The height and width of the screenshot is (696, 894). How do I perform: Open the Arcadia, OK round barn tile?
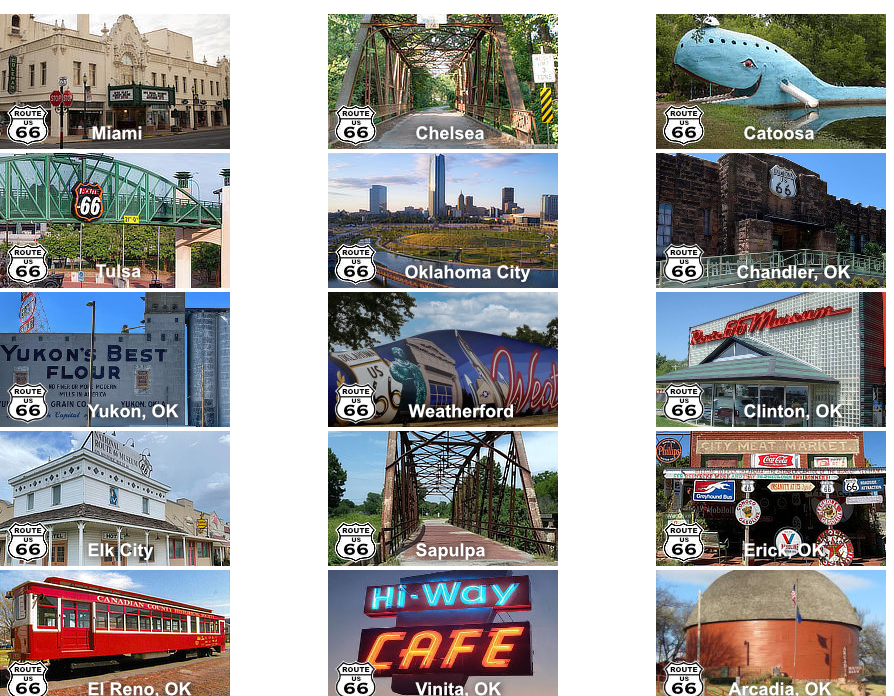pyautogui.click(x=771, y=633)
